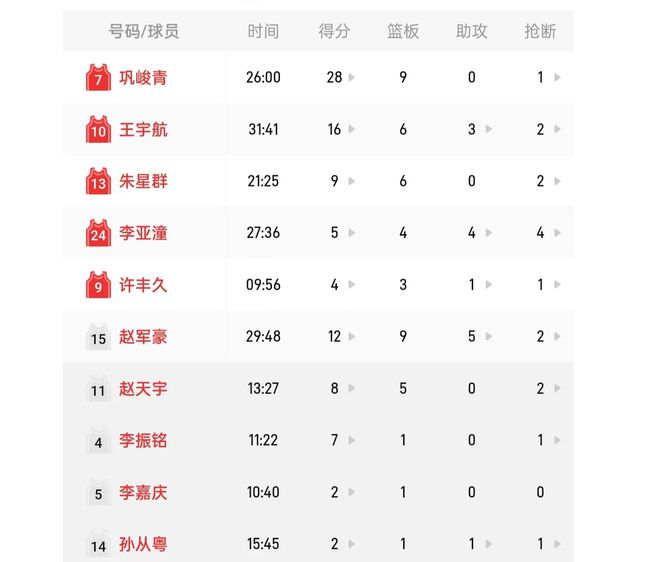Open player 李嘉庆's profile
The height and width of the screenshot is (562, 660).
tap(143, 493)
